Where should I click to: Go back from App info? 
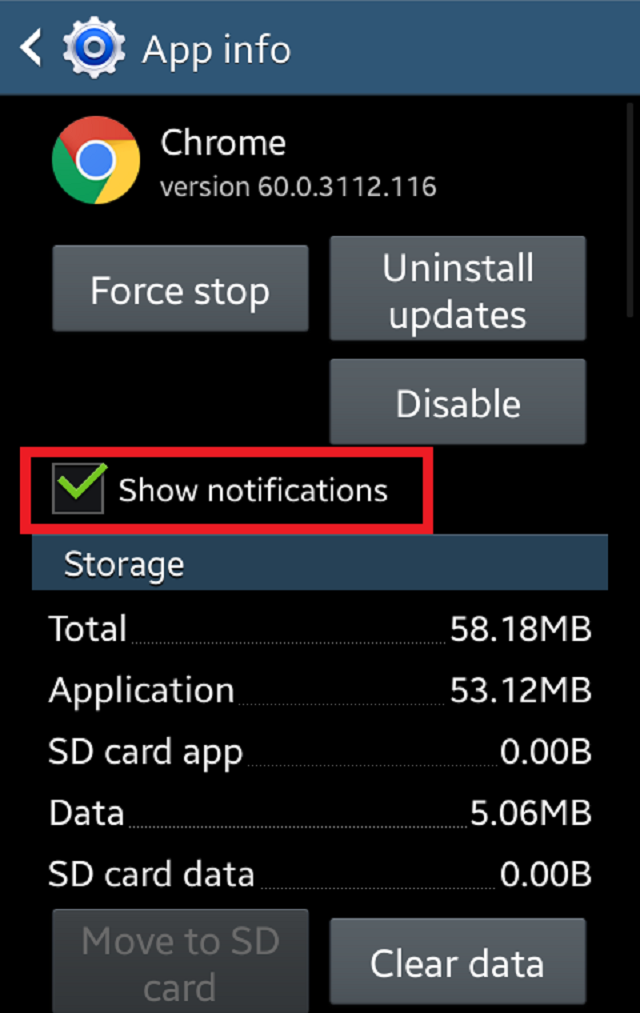32,48
